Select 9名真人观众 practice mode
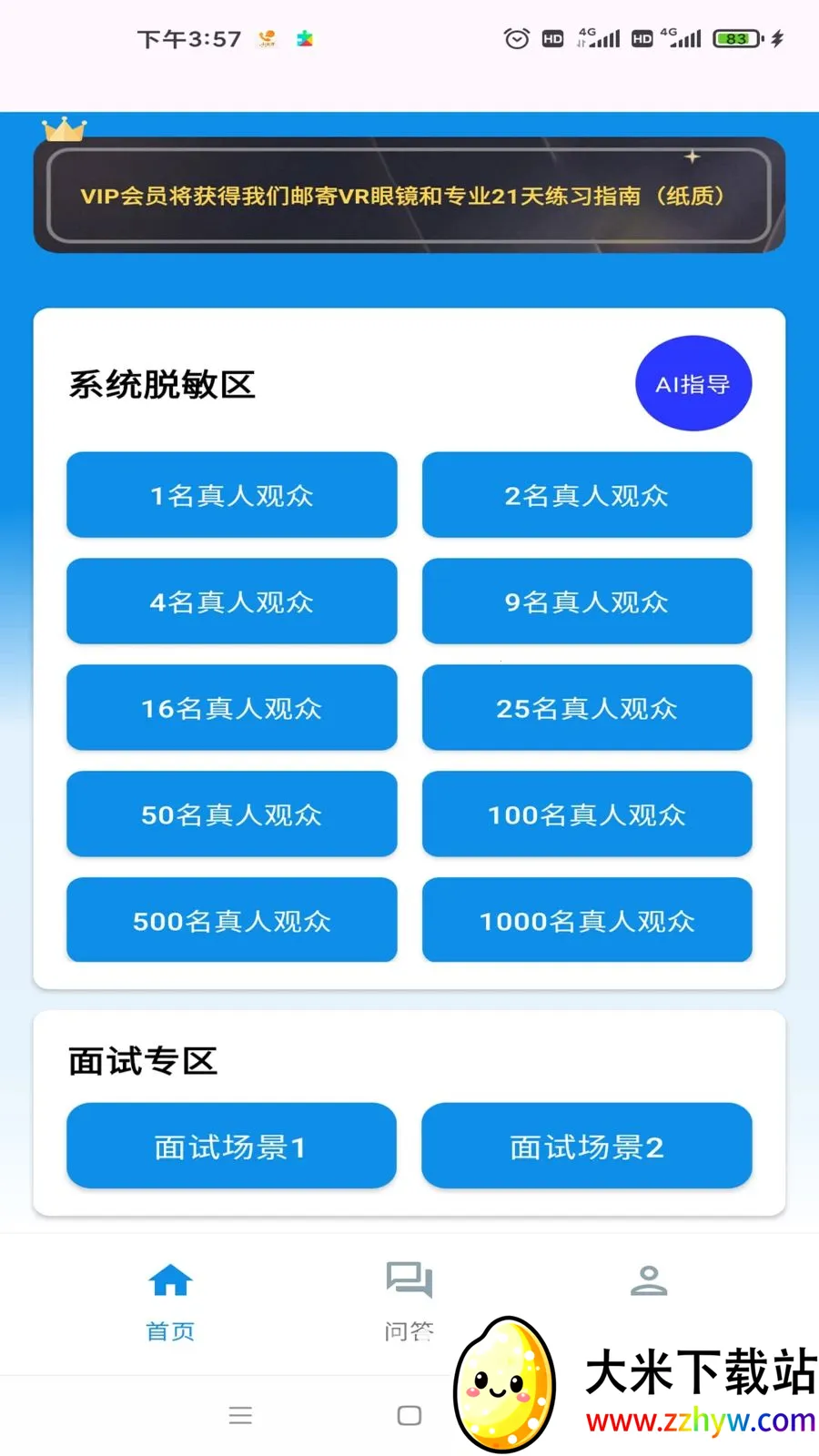819x1456 pixels. [586, 602]
